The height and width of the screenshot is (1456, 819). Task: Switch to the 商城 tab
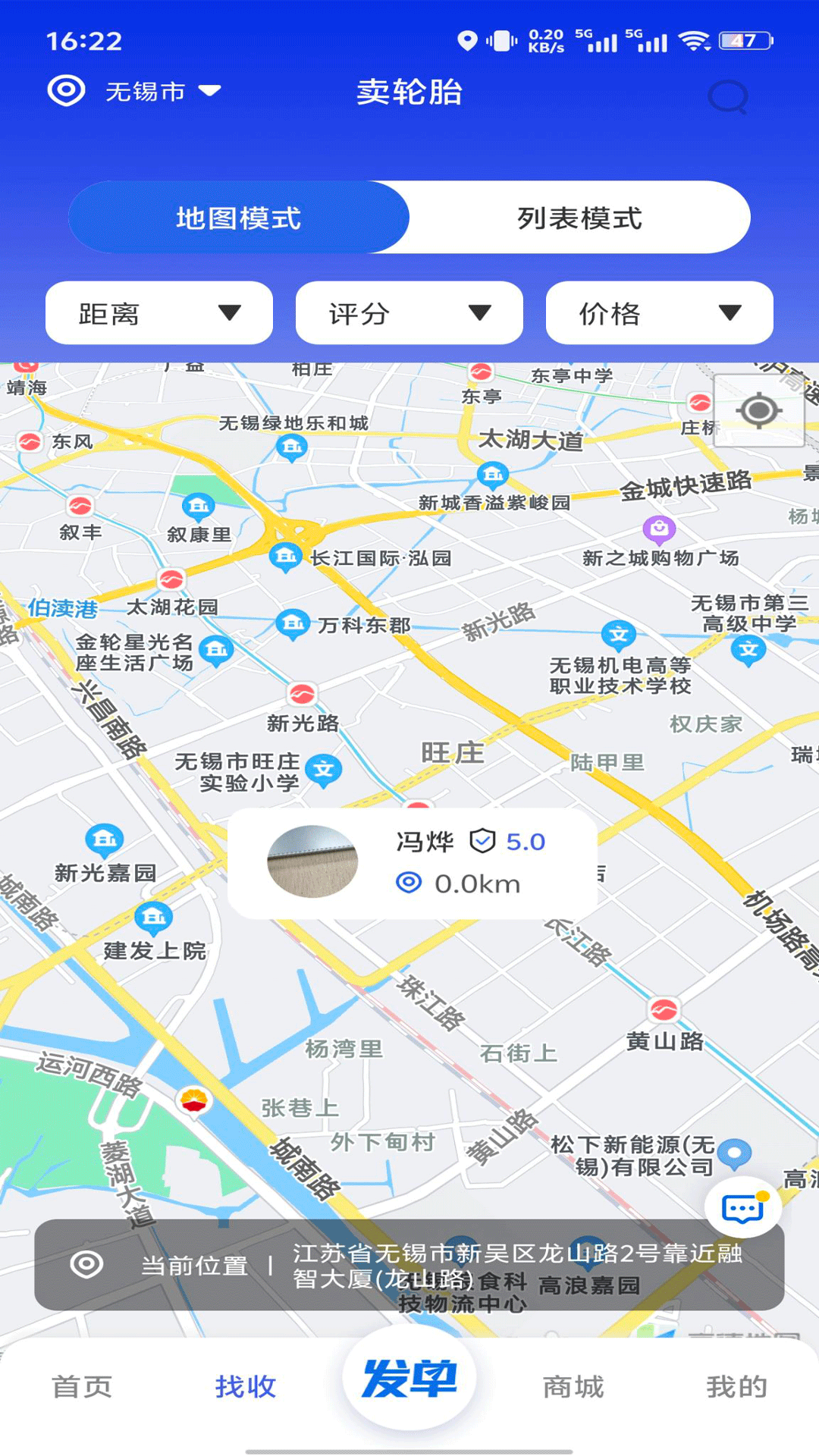click(573, 1387)
